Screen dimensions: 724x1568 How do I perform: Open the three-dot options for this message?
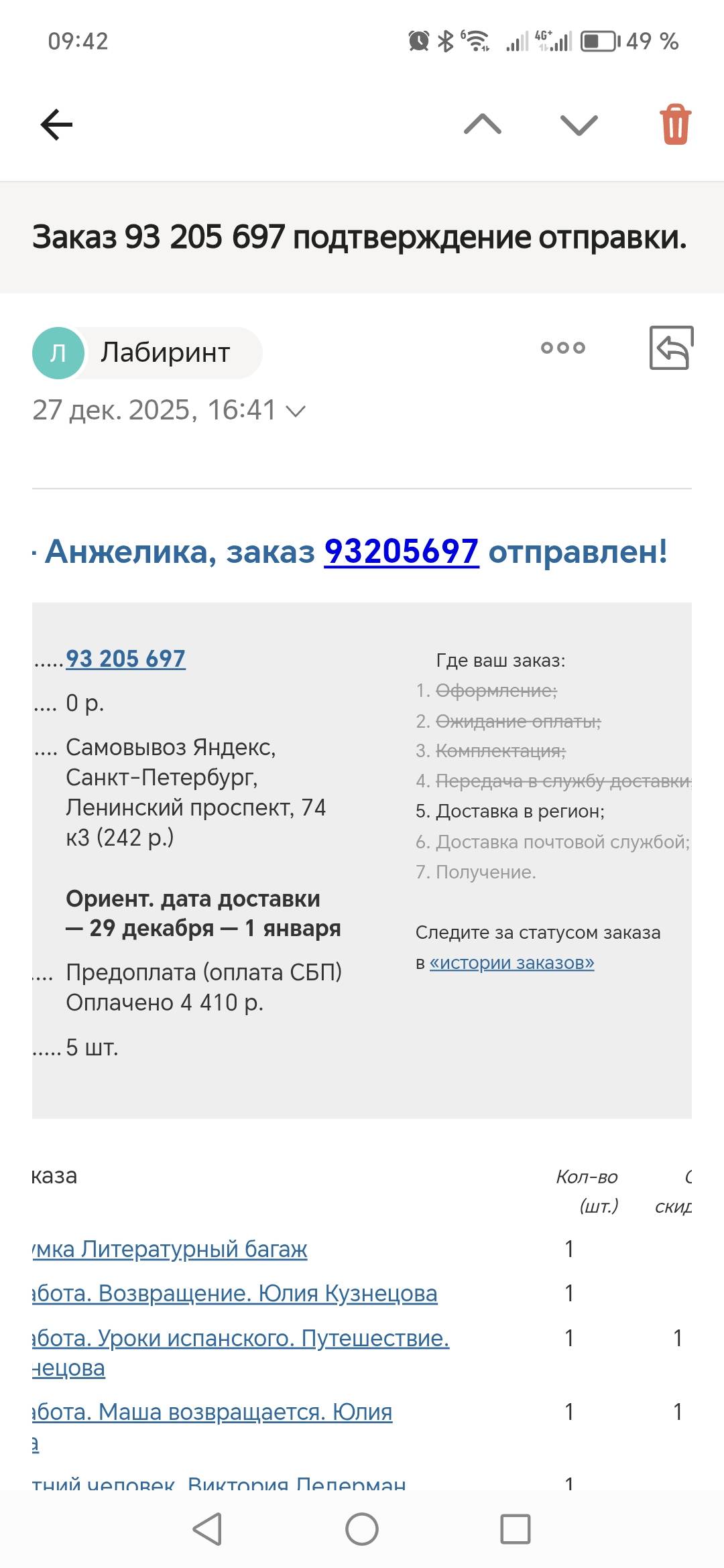click(x=563, y=348)
